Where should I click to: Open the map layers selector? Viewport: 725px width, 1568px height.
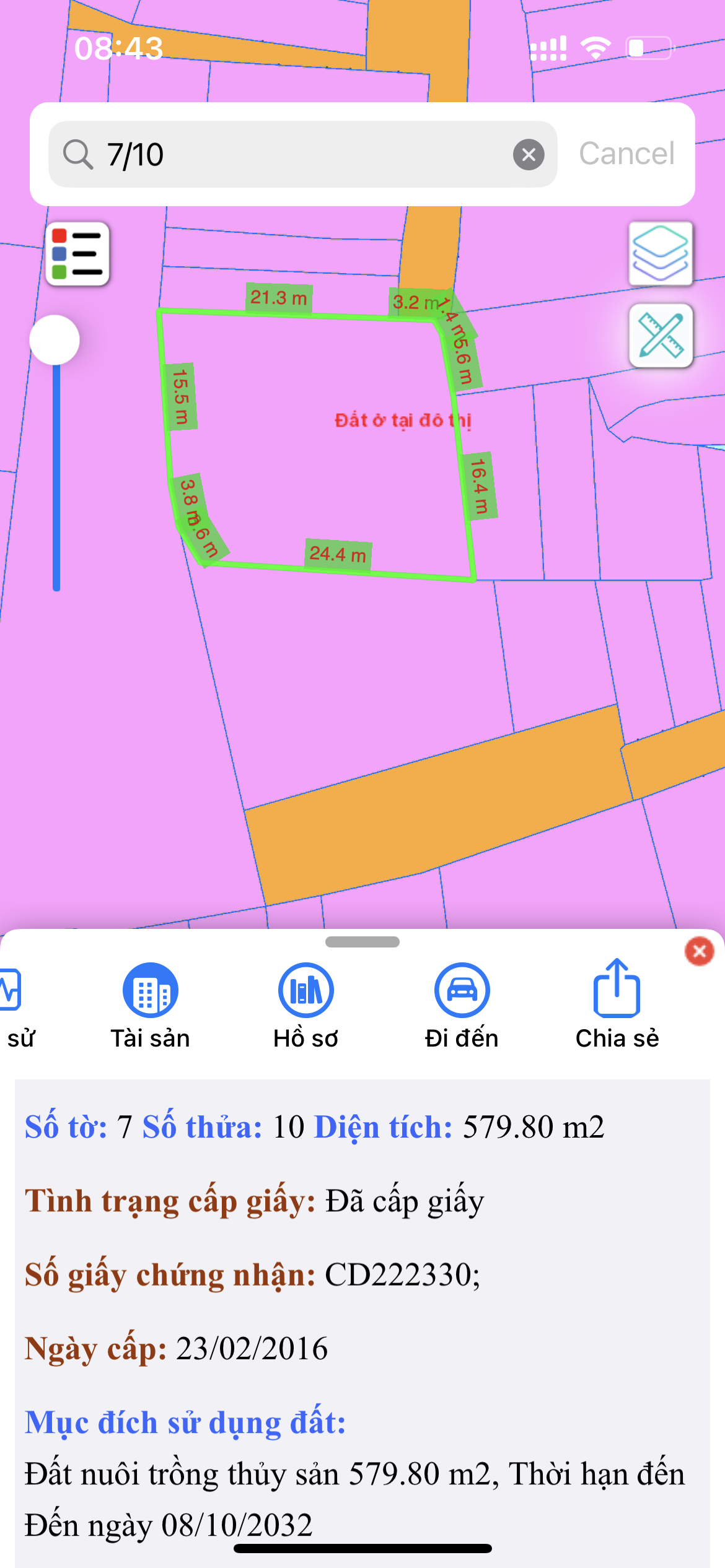coord(661,253)
